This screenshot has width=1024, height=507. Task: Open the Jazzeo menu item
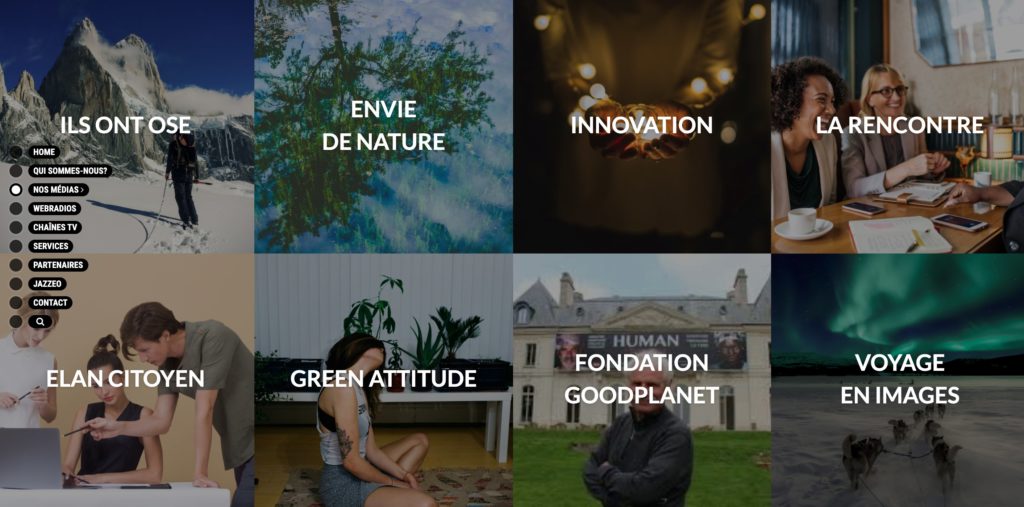point(47,284)
